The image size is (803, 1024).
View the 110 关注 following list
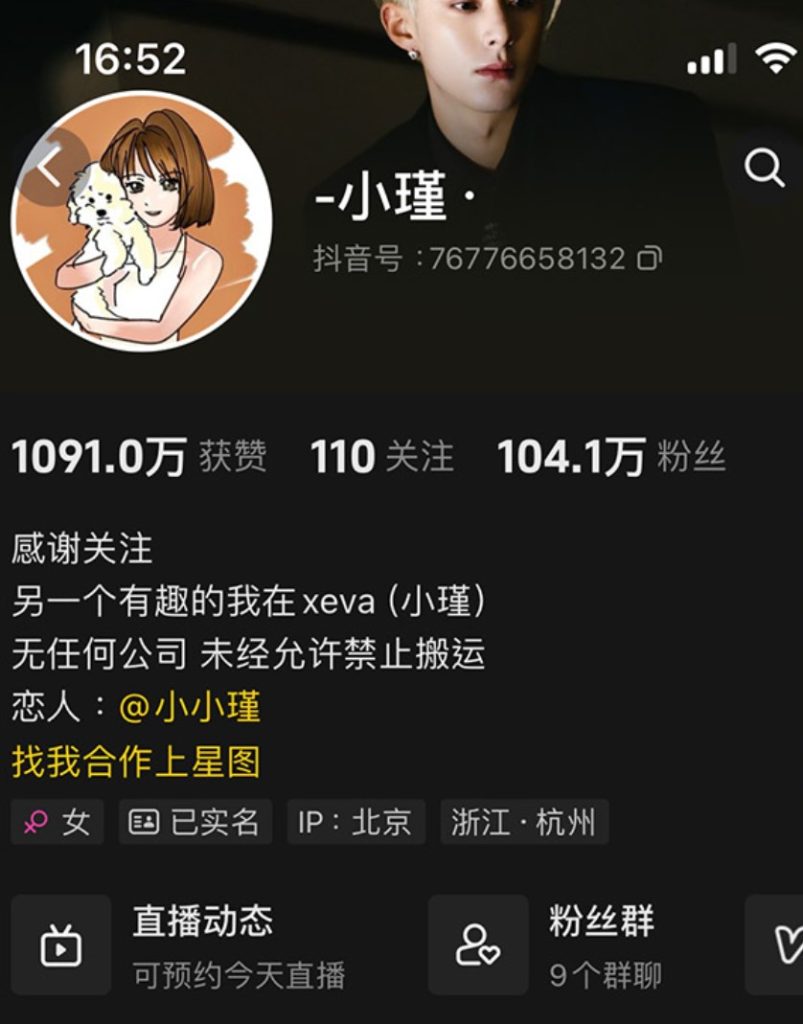point(382,458)
